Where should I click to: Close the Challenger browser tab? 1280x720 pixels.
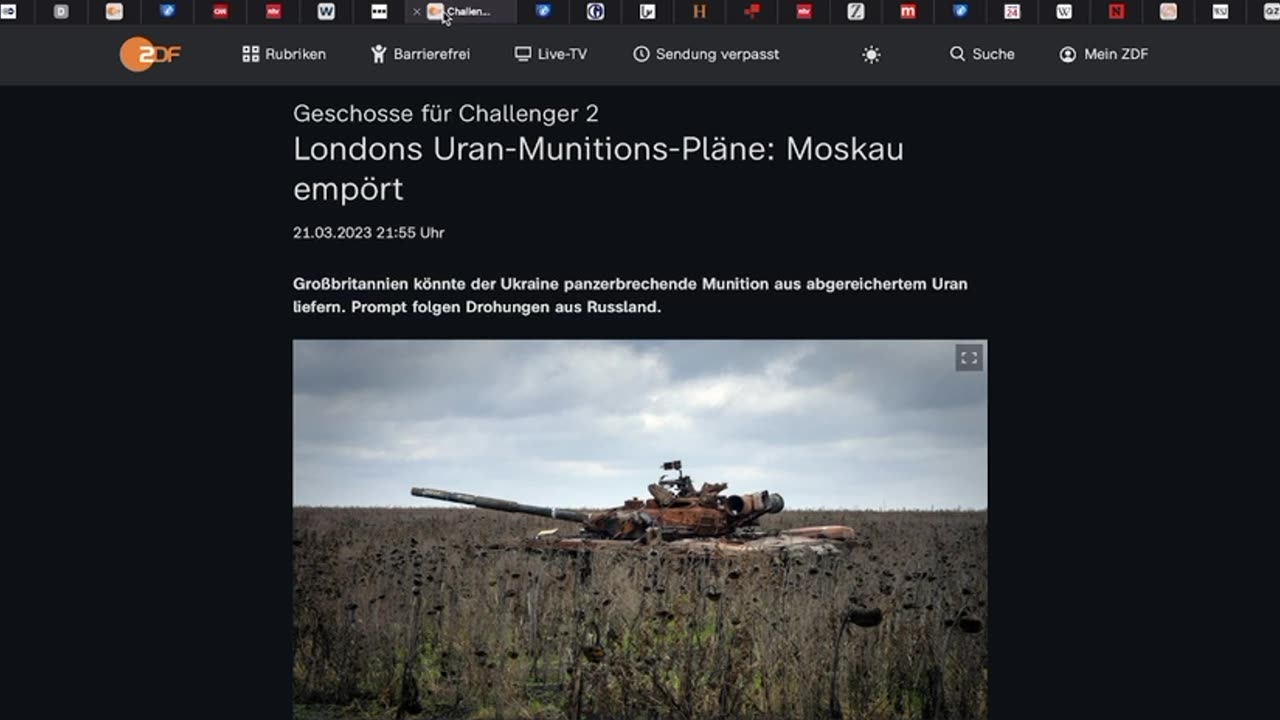coord(417,12)
